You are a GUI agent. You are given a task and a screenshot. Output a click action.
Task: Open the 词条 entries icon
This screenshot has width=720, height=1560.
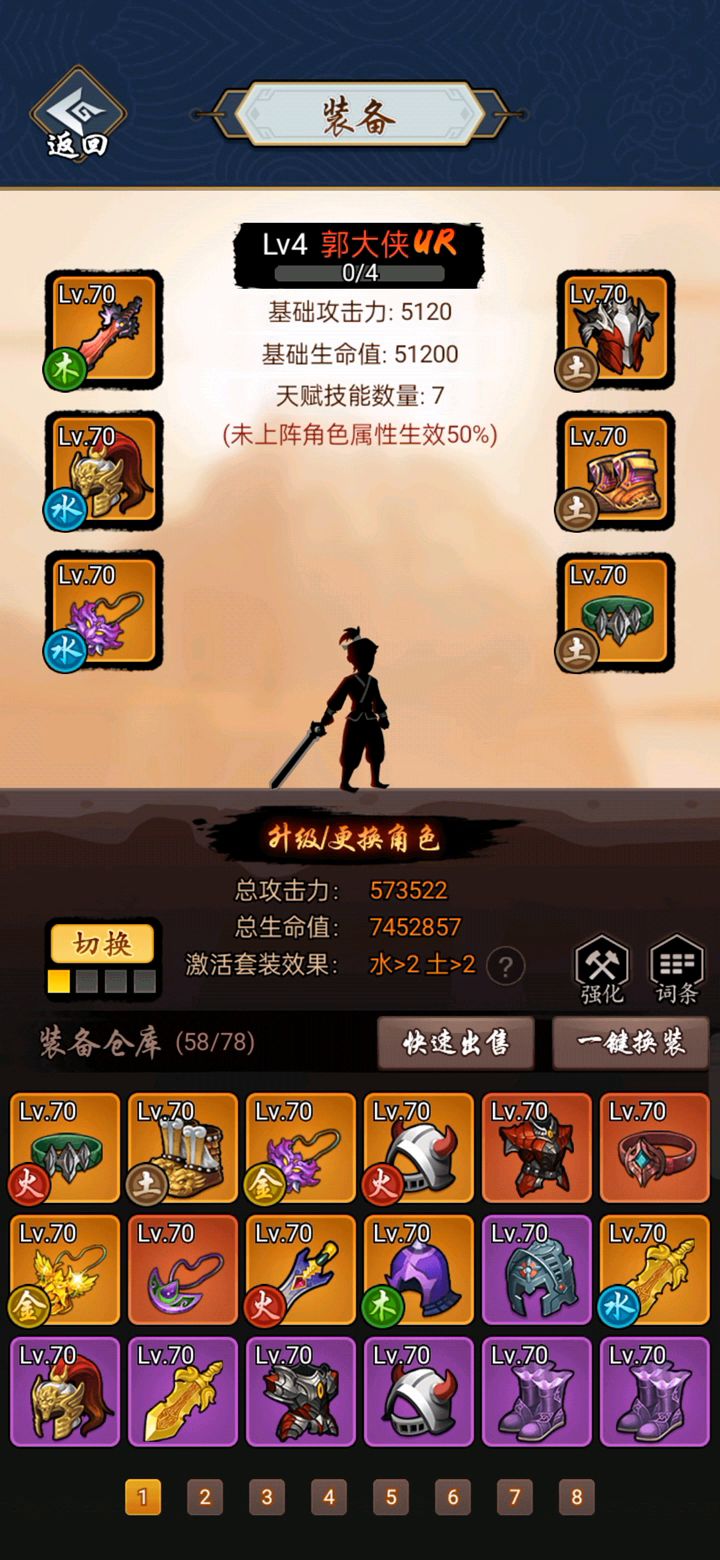(x=677, y=970)
